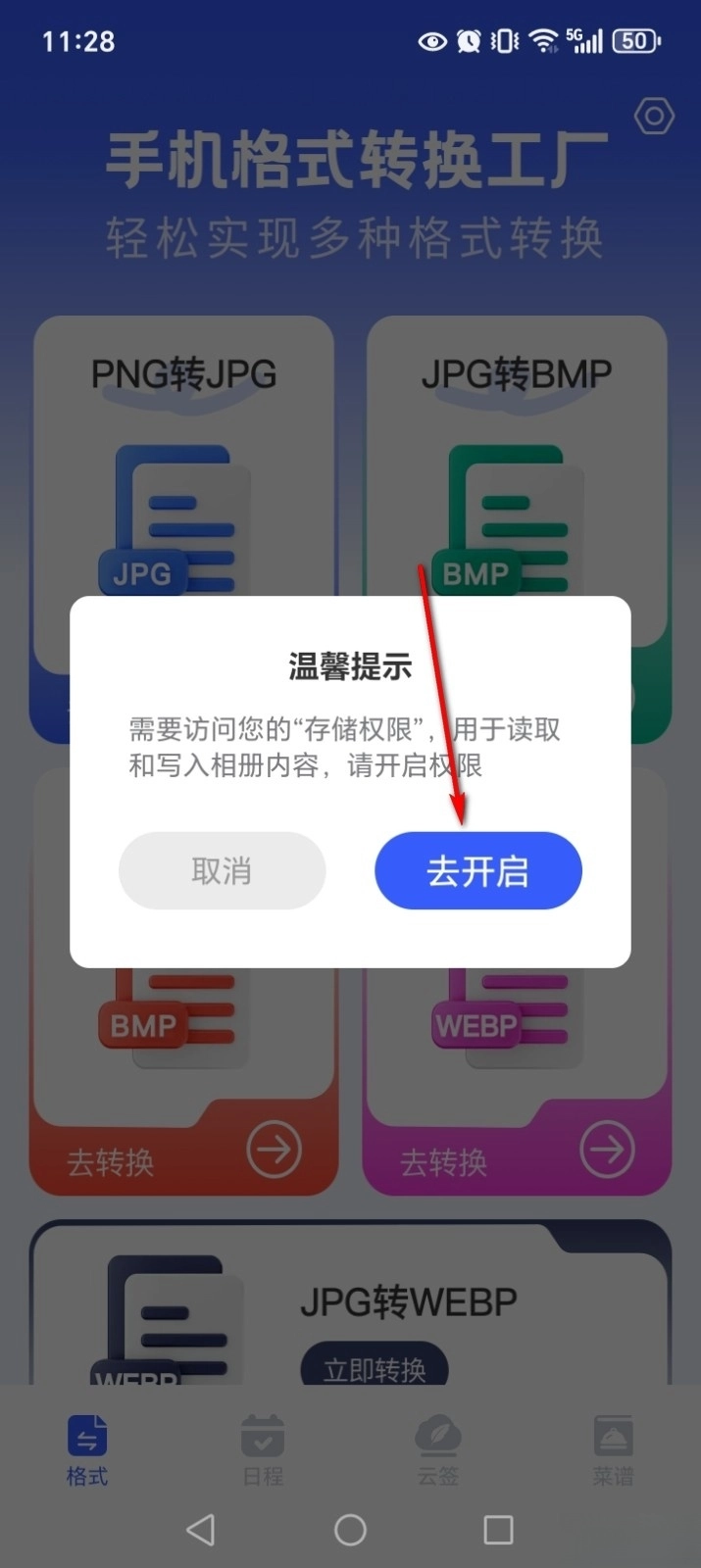The width and height of the screenshot is (701, 1568).
Task: Select the 格式 tab
Action: [87, 1450]
